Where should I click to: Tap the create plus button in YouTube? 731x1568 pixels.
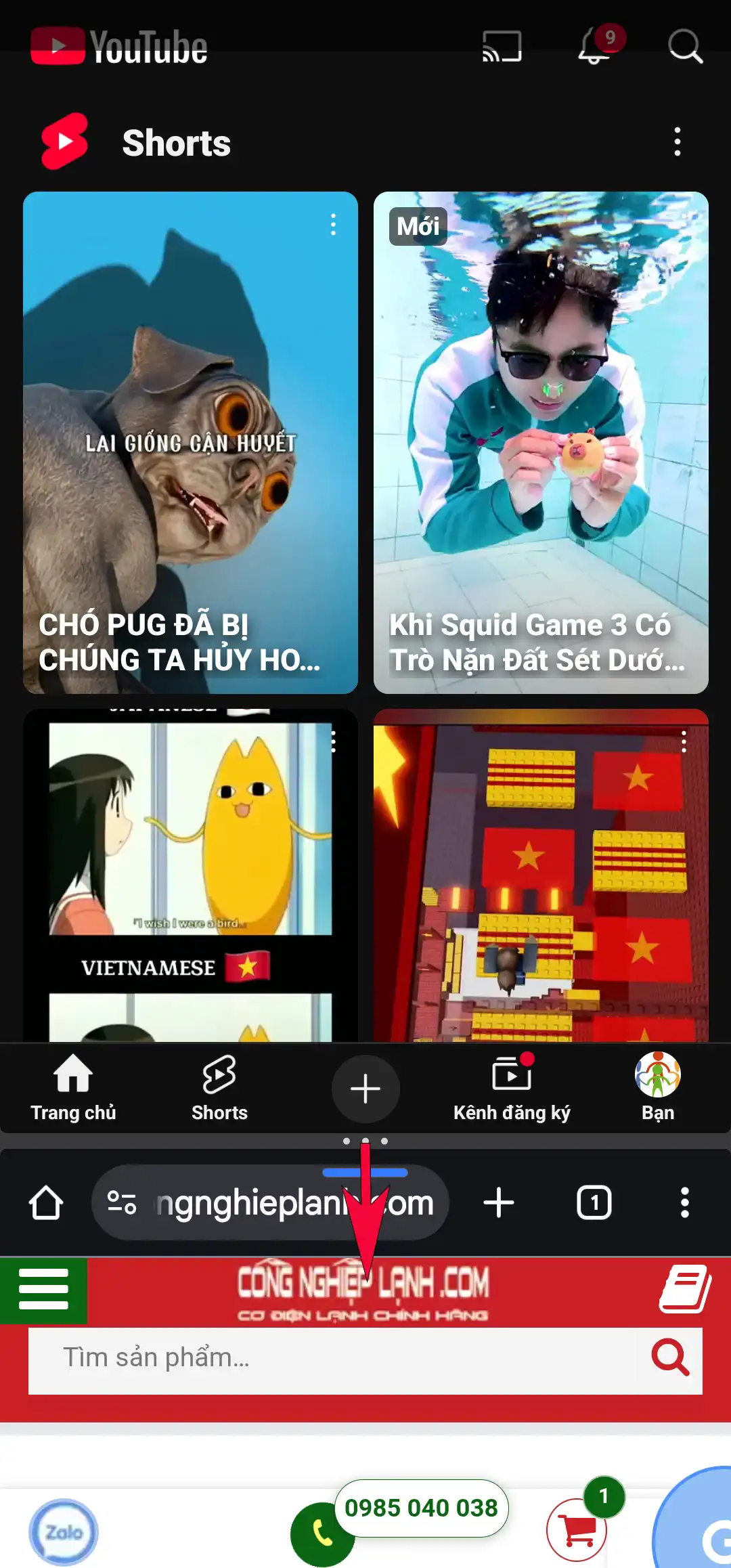(x=365, y=1089)
